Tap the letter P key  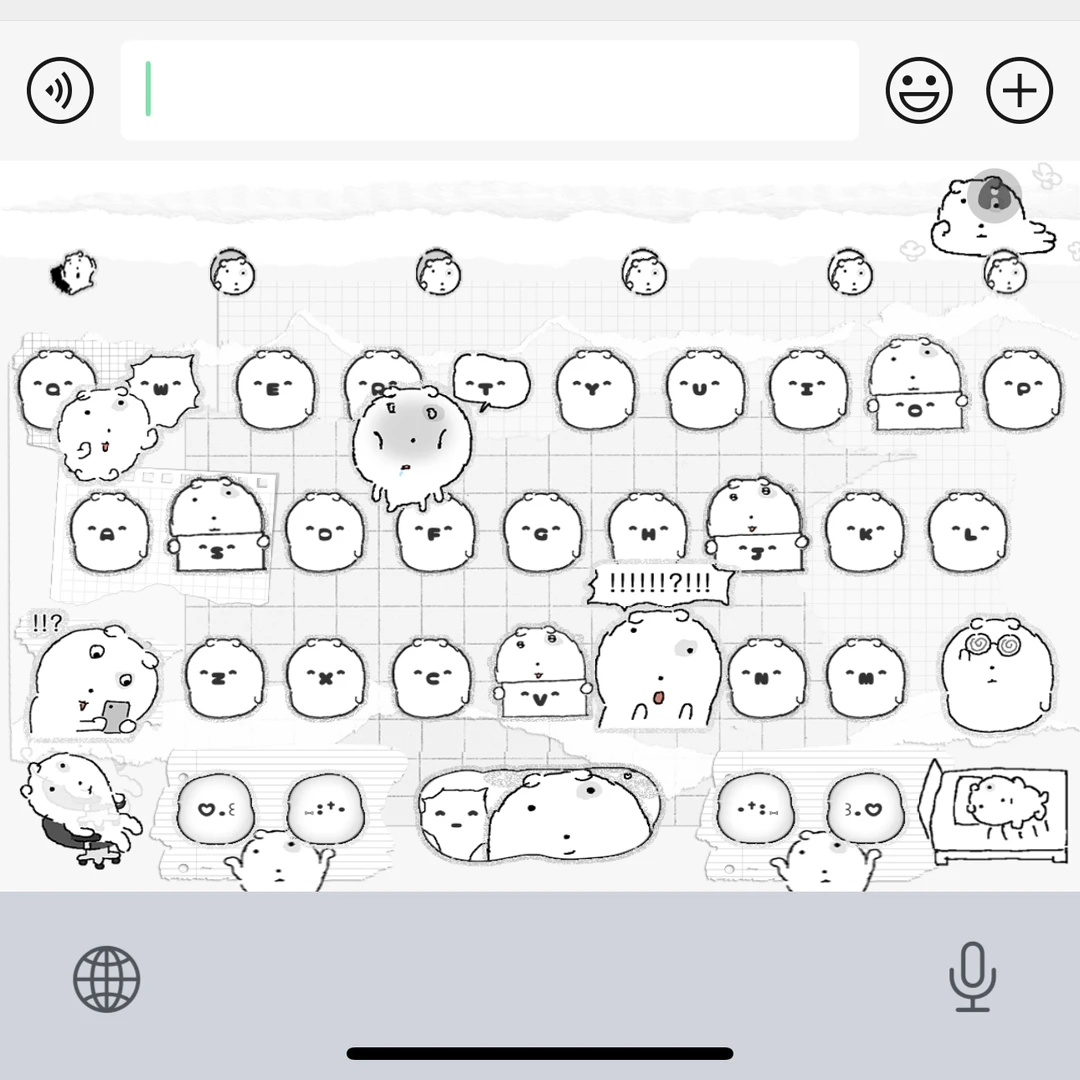(x=1022, y=390)
